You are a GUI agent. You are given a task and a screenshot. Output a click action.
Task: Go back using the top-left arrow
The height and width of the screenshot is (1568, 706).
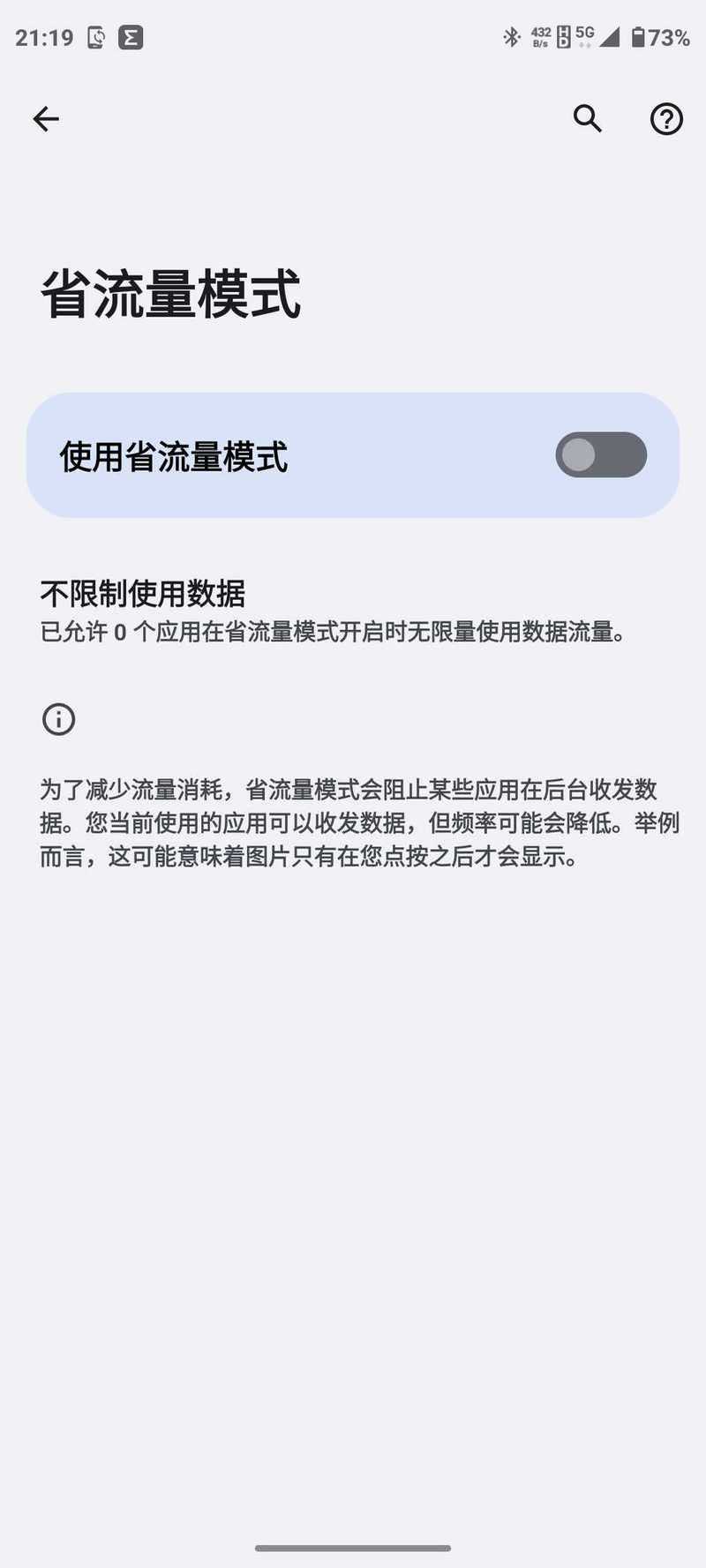(x=46, y=118)
